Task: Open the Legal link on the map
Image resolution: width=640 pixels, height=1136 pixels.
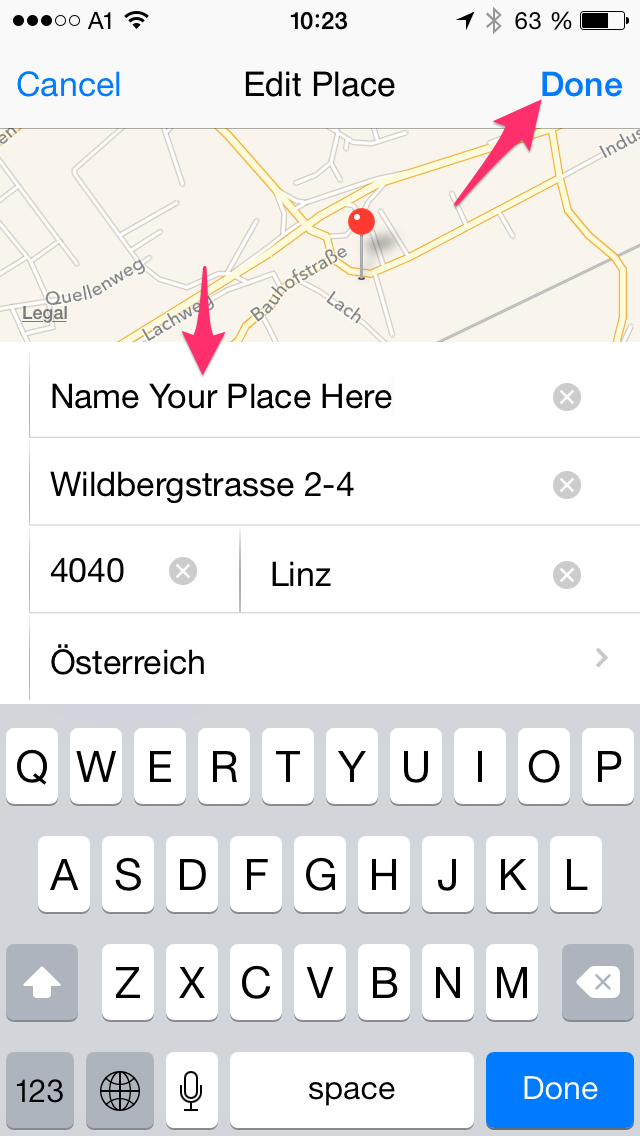Action: [x=45, y=313]
